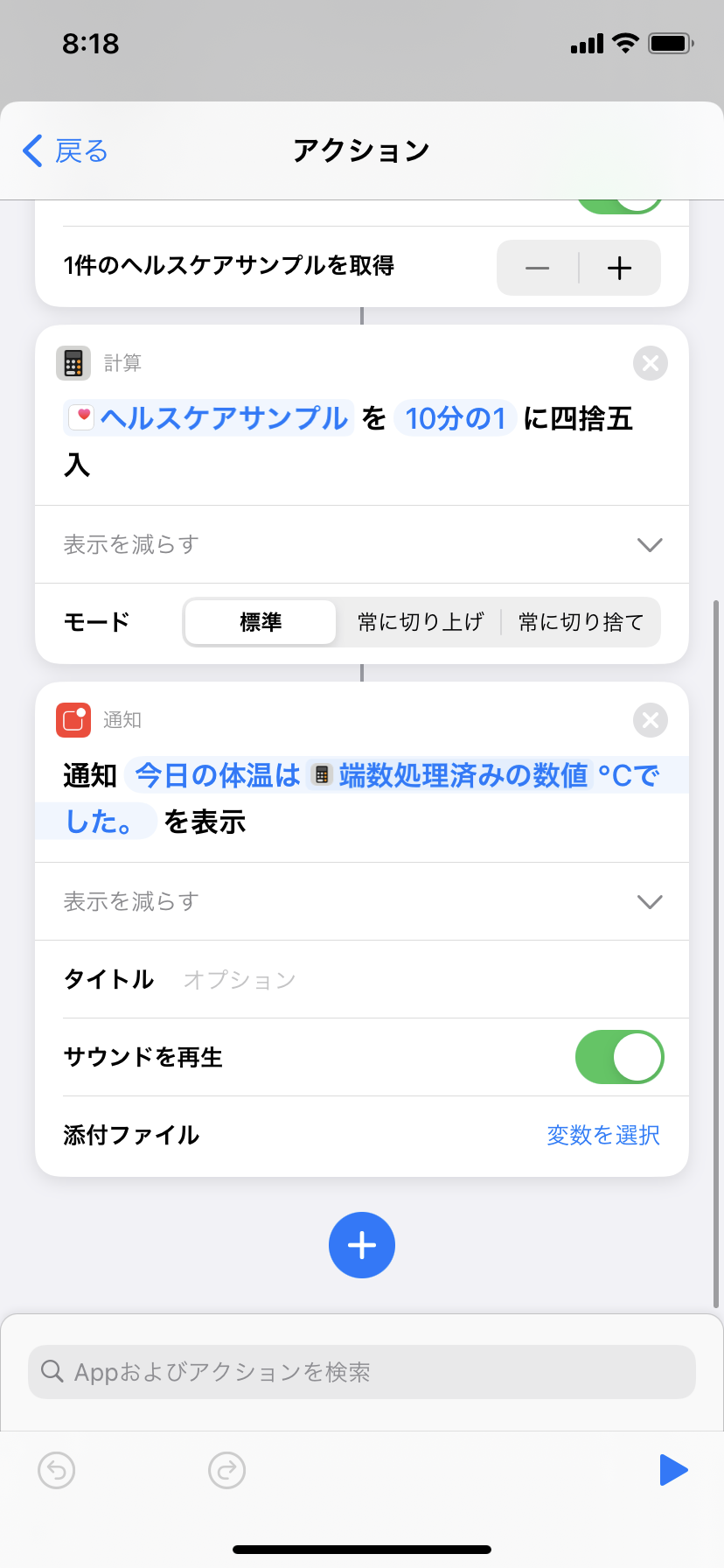Collapse the 計算 action options
The width and height of the screenshot is (724, 1568).
coord(650,545)
